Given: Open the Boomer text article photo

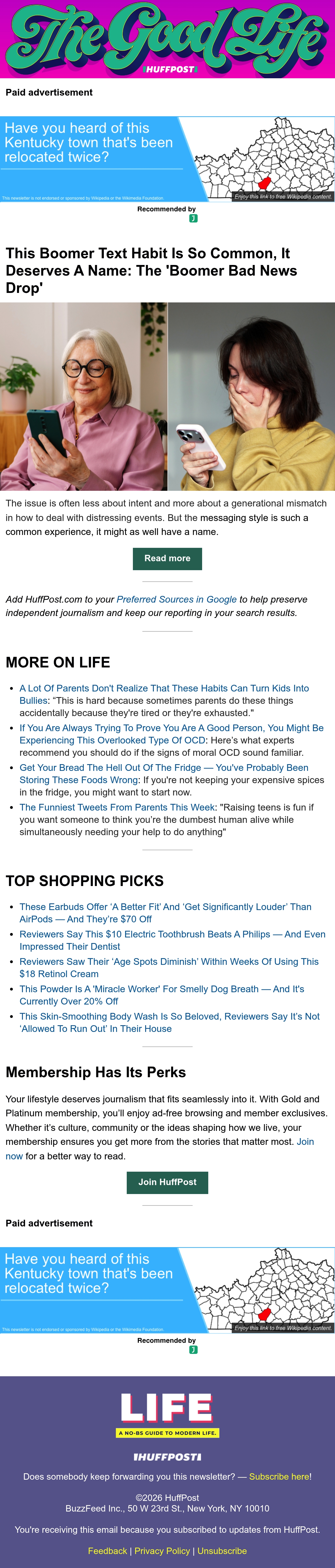Looking at the screenshot, I should pos(167,396).
